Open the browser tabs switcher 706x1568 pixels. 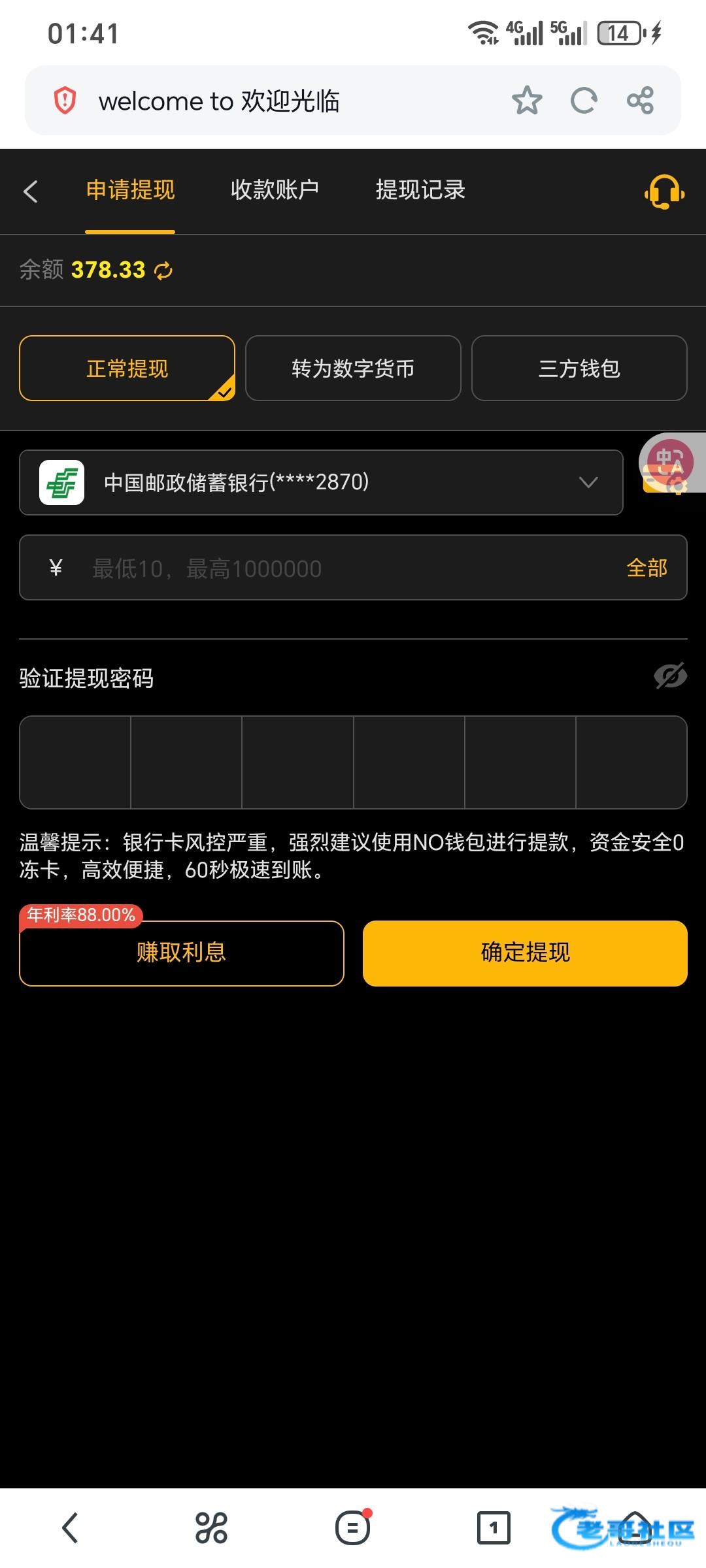pos(494,1527)
